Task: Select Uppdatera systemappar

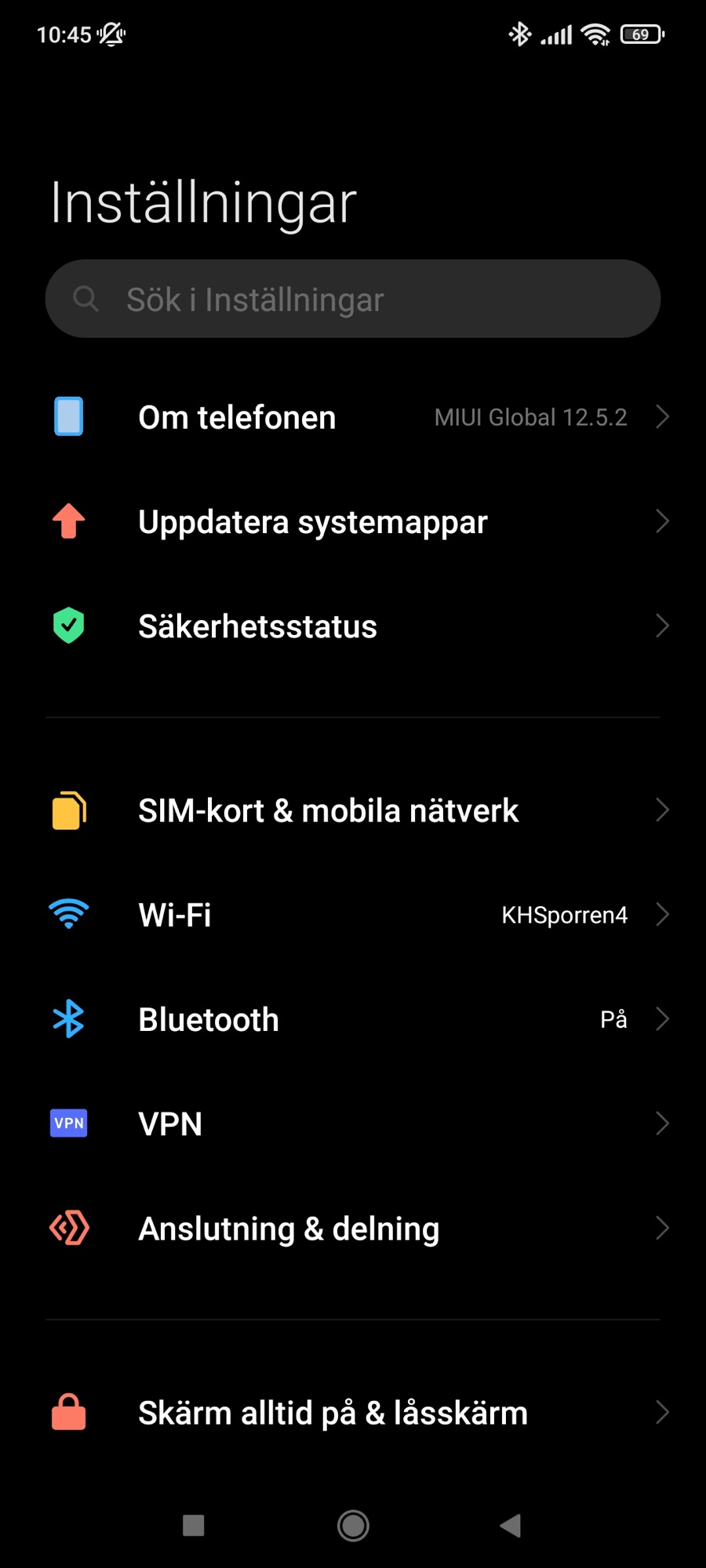Action: click(x=353, y=522)
